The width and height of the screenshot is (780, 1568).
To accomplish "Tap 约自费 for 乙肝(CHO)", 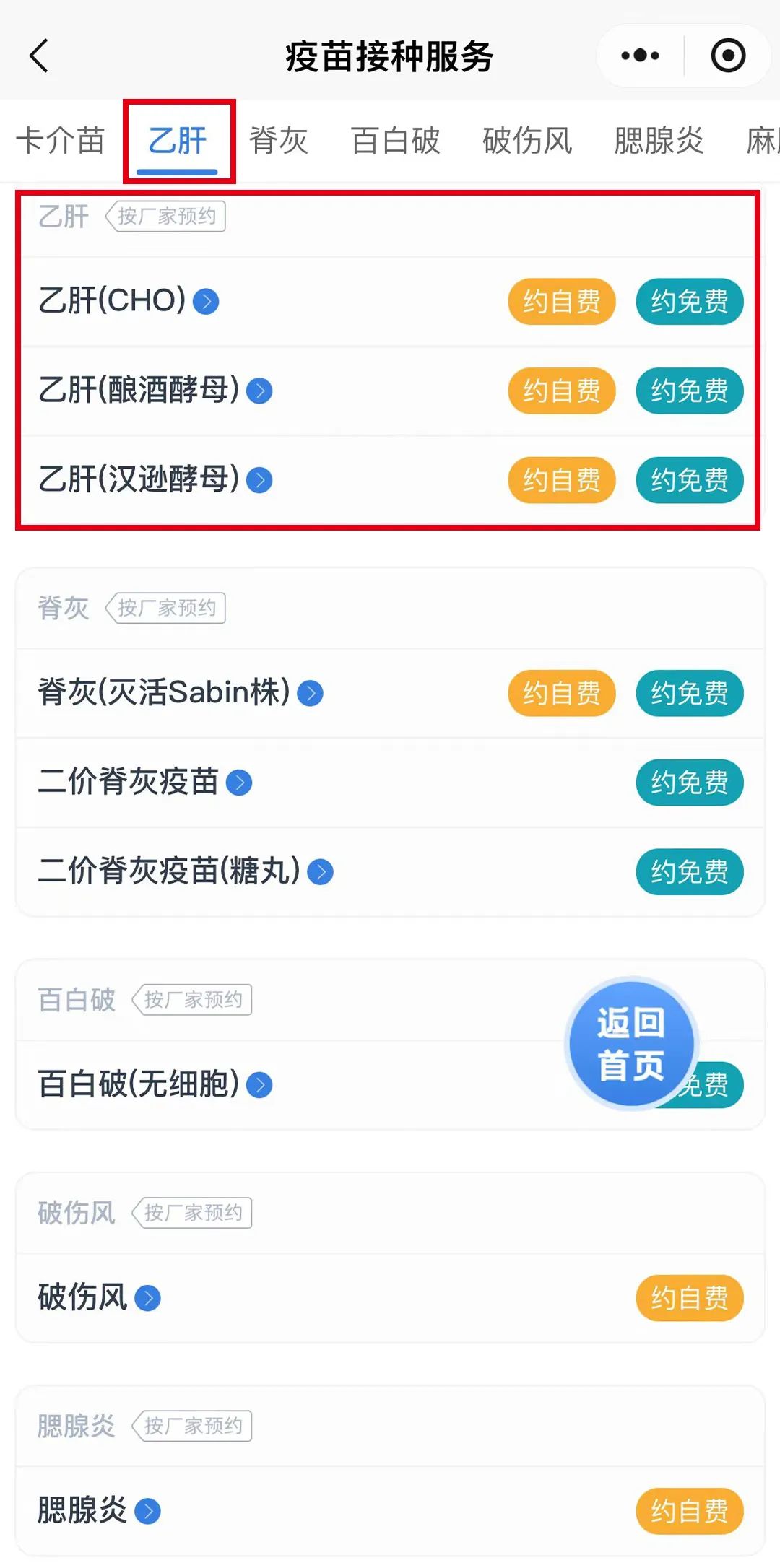I will [561, 302].
